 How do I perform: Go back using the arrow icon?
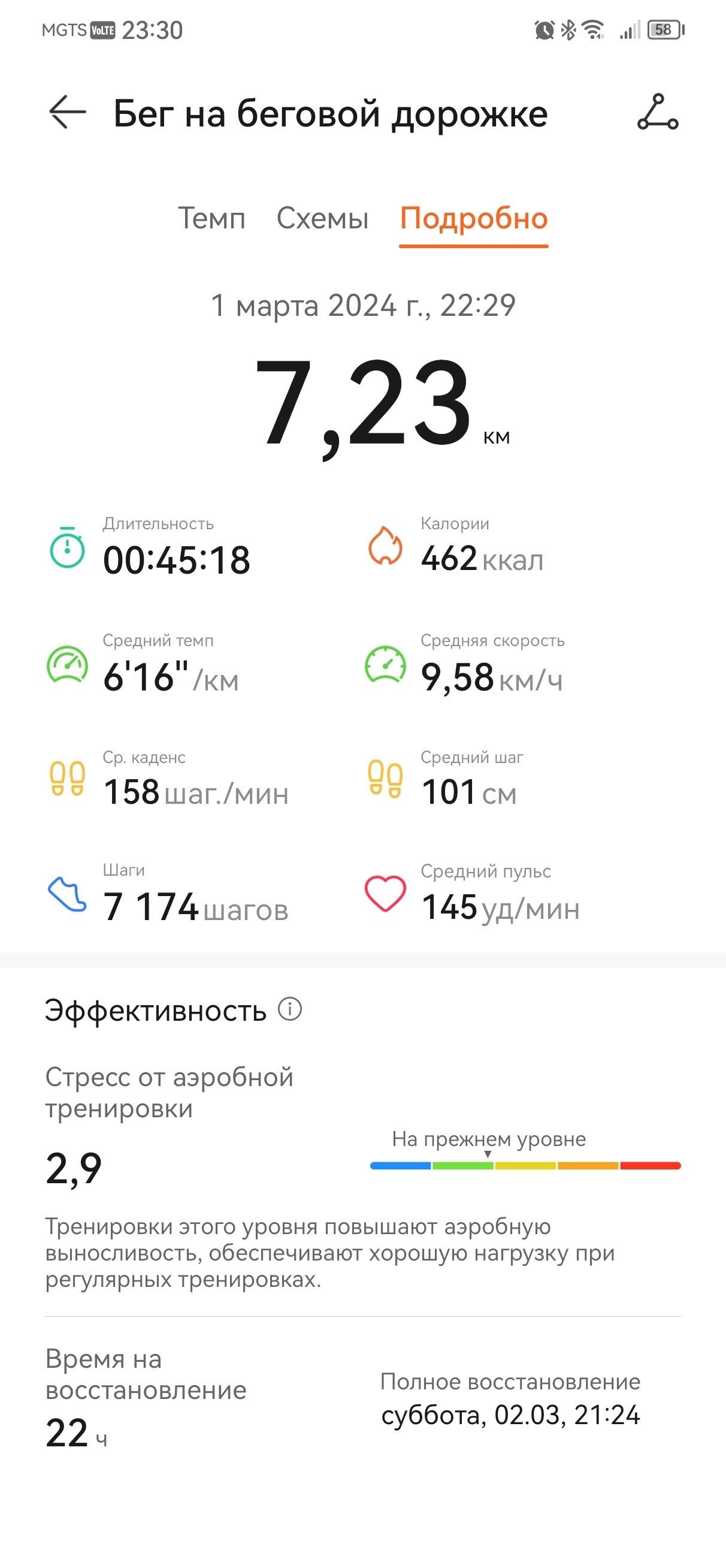(x=67, y=113)
